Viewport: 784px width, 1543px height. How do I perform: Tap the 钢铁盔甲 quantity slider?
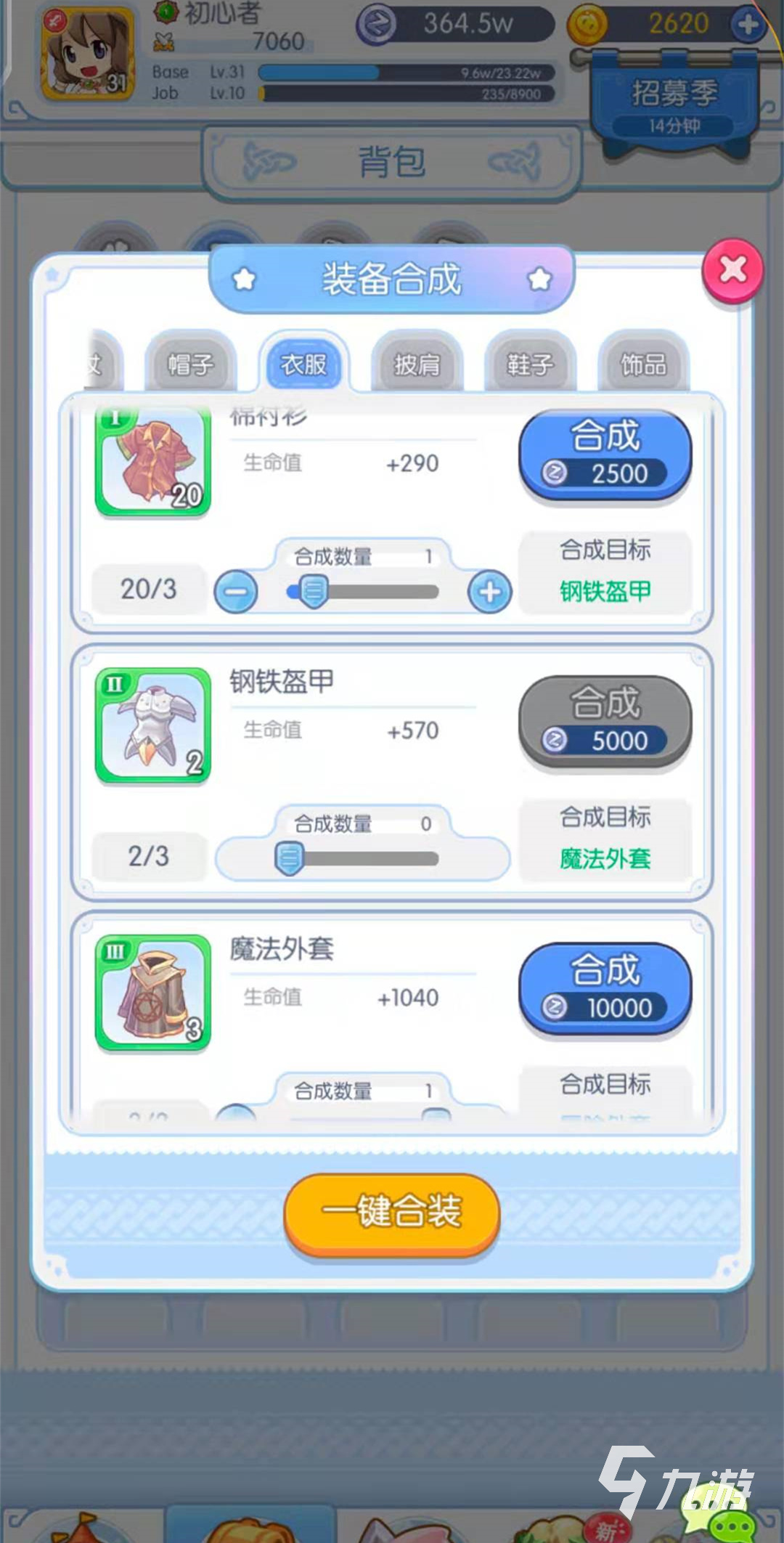(x=363, y=858)
